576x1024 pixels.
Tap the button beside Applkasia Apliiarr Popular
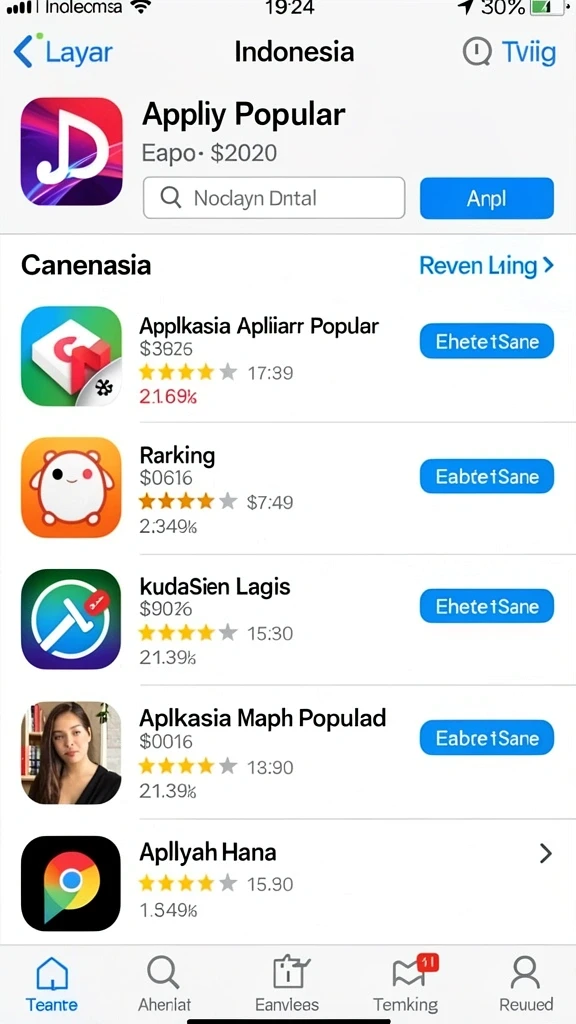point(487,342)
